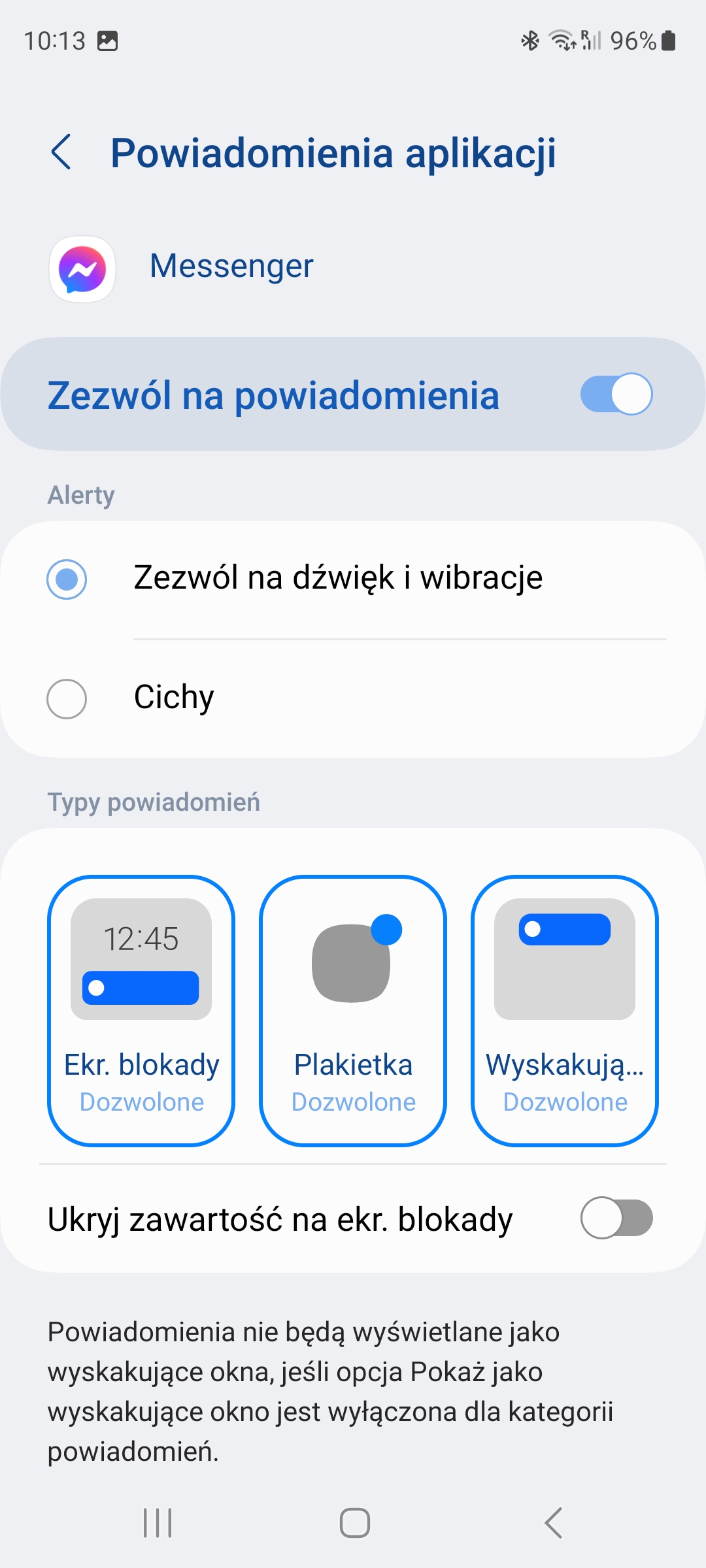Tap the Ekr. blokady notification type
The height and width of the screenshot is (1568, 706).
click(141, 1010)
